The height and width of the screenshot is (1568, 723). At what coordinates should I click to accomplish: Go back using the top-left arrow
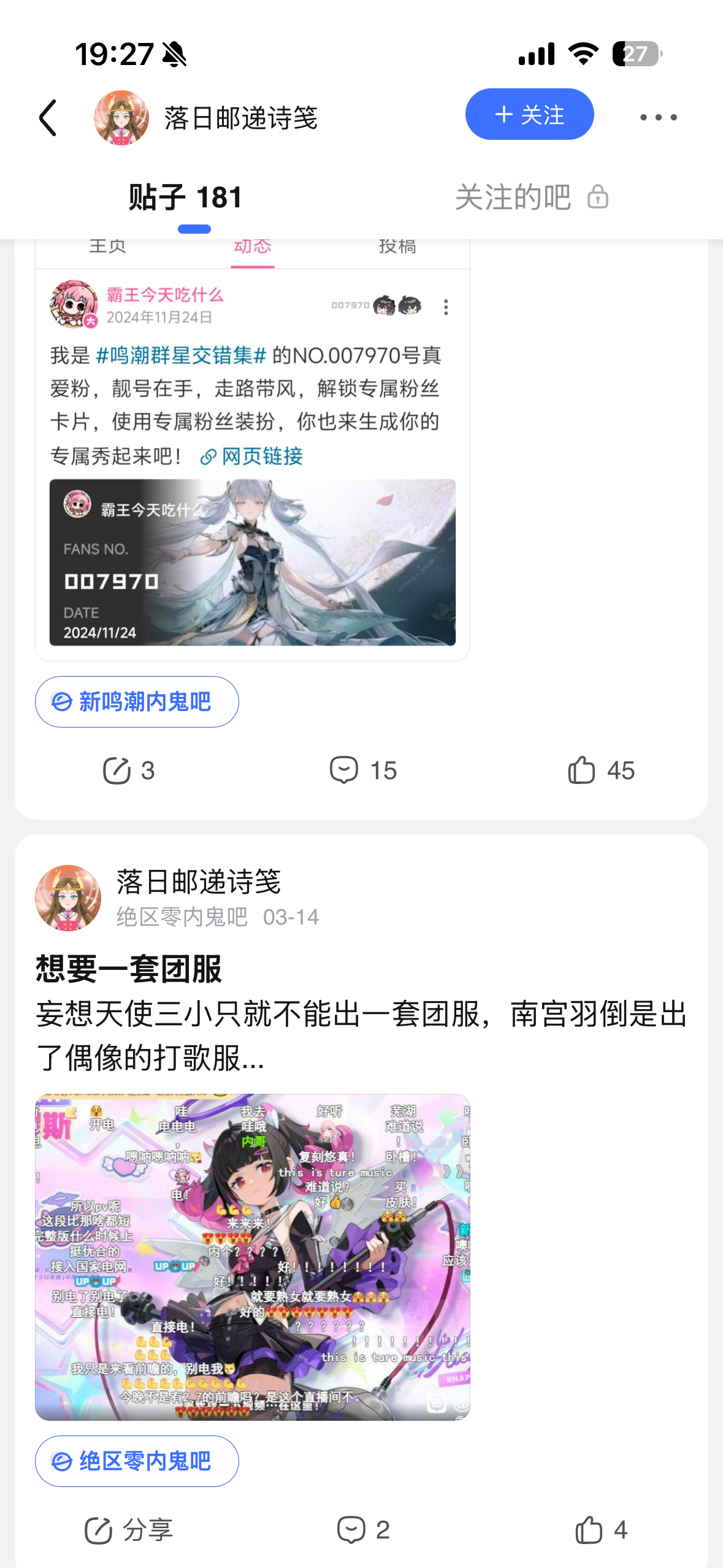click(x=48, y=117)
